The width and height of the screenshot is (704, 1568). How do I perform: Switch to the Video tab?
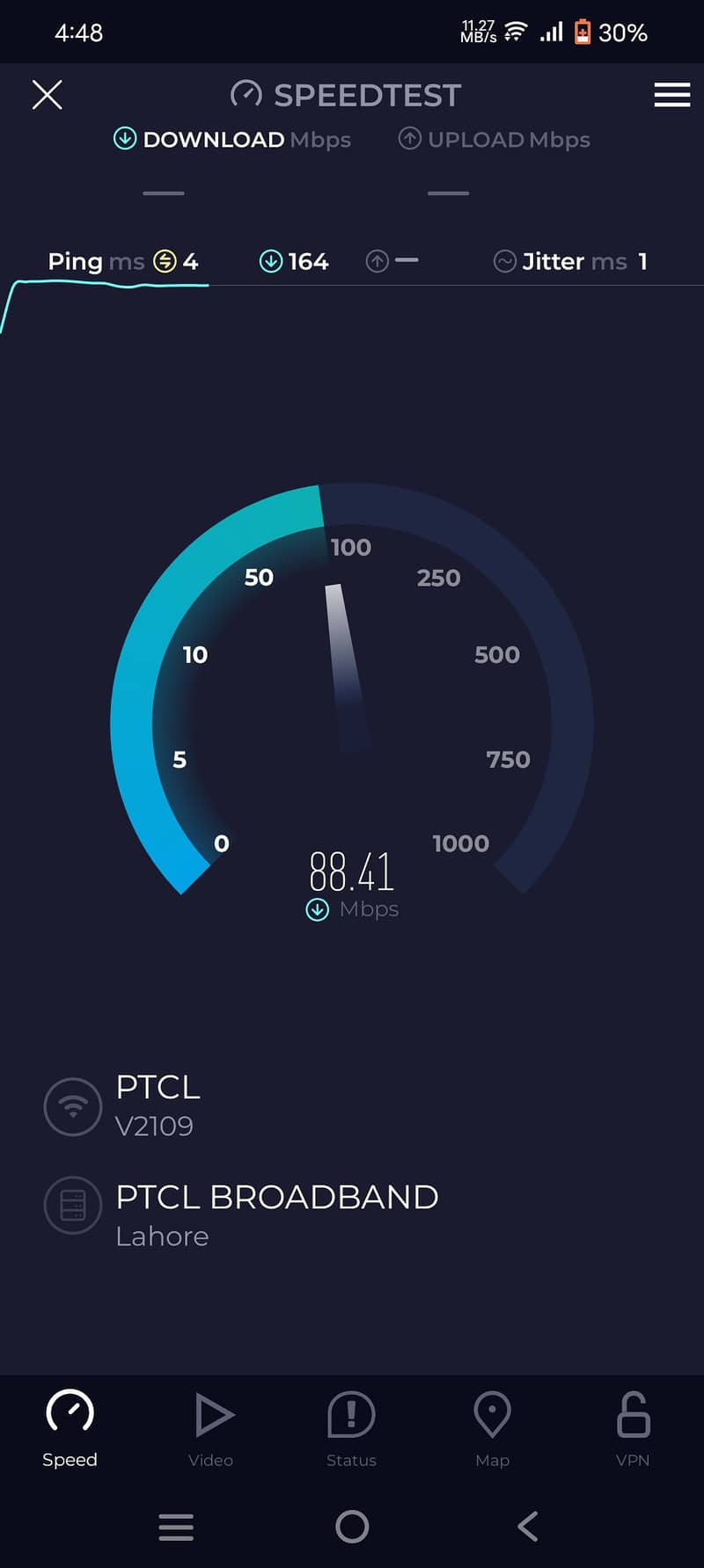[211, 1428]
